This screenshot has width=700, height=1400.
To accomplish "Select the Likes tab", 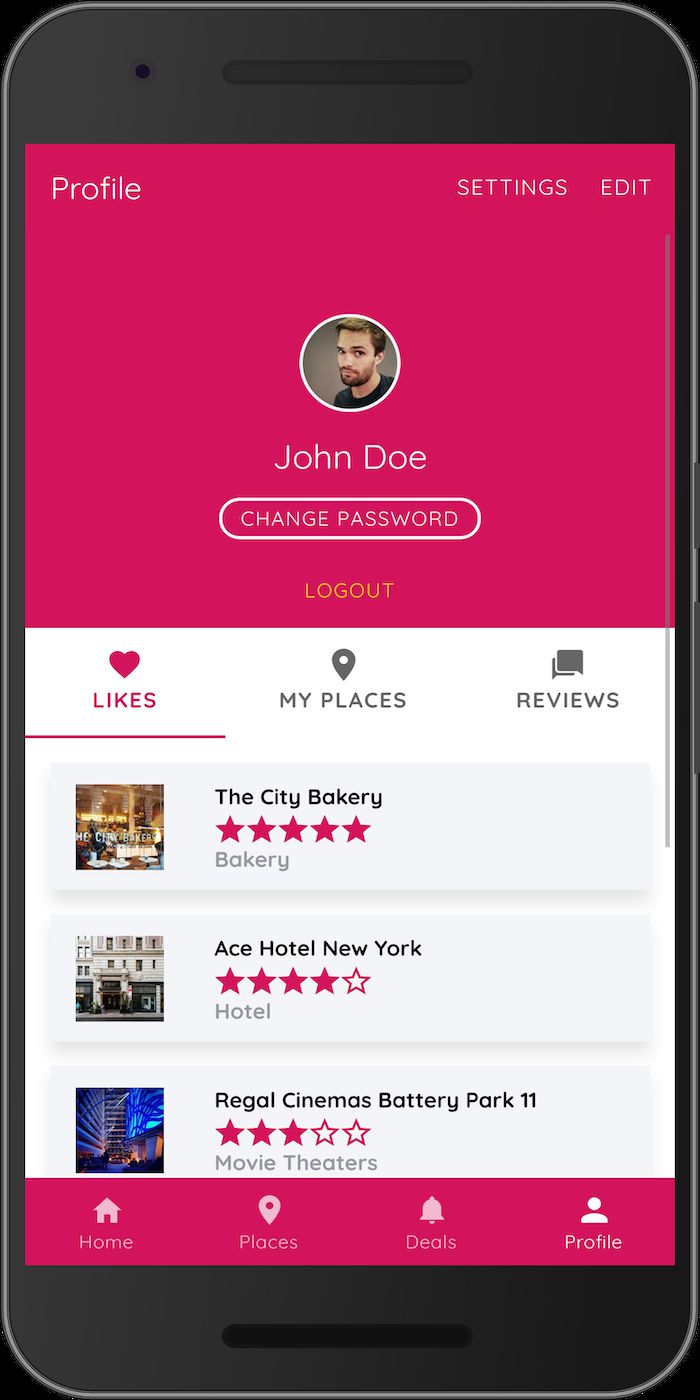I will (125, 682).
